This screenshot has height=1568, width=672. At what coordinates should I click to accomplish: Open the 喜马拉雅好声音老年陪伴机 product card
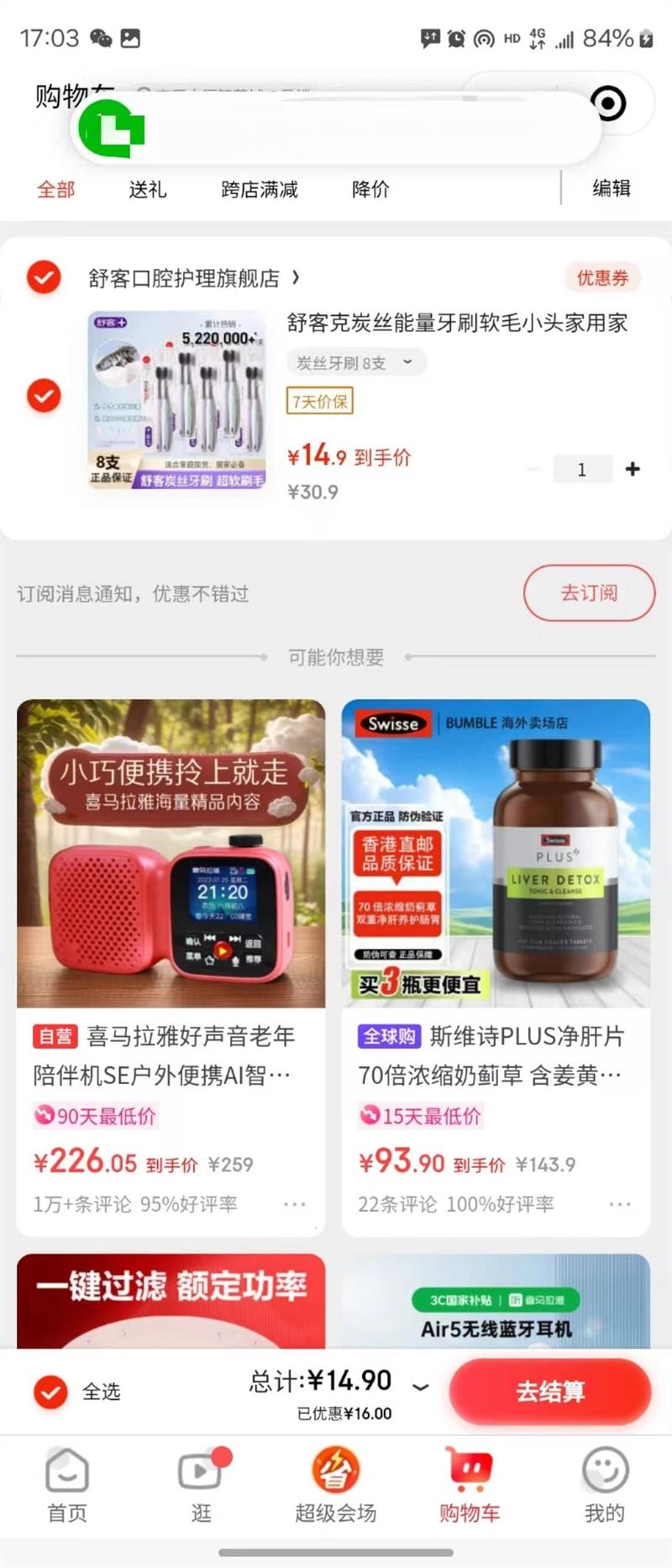tap(171, 967)
